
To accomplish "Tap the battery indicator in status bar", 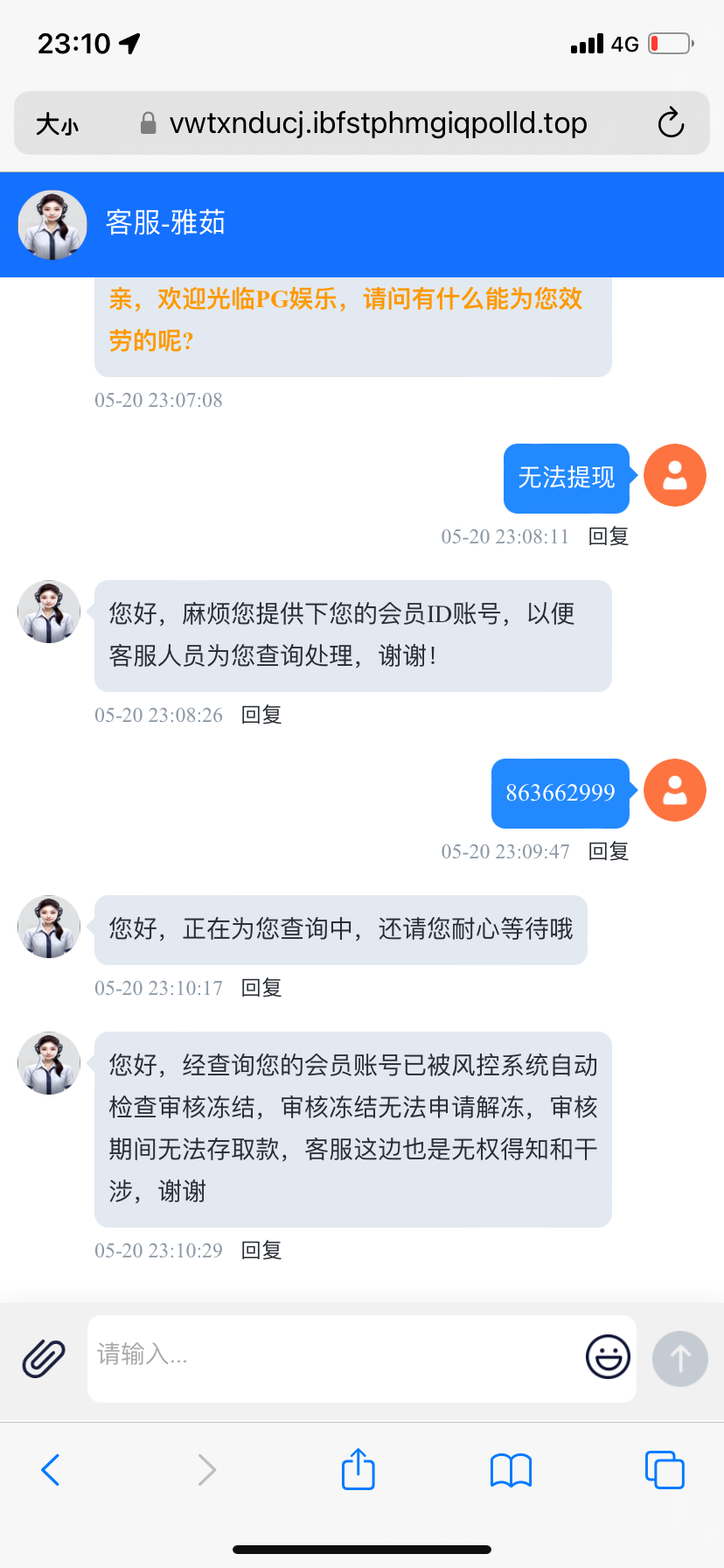I will (x=666, y=43).
